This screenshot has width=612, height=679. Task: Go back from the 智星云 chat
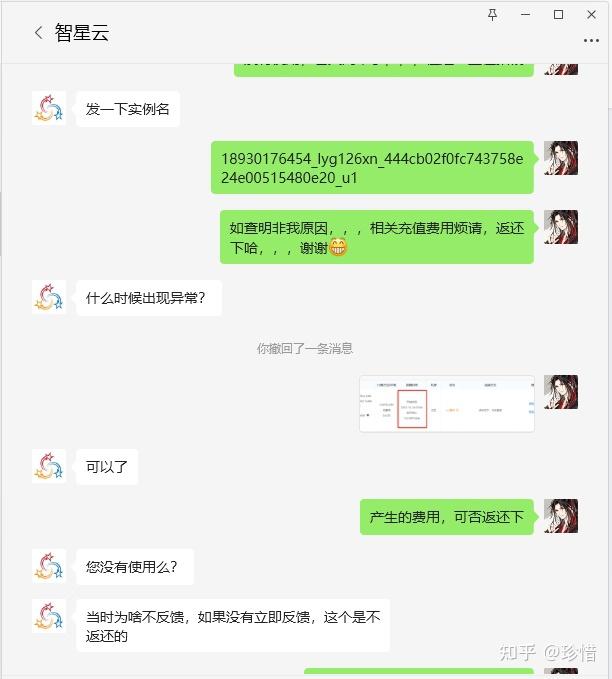coord(39,33)
